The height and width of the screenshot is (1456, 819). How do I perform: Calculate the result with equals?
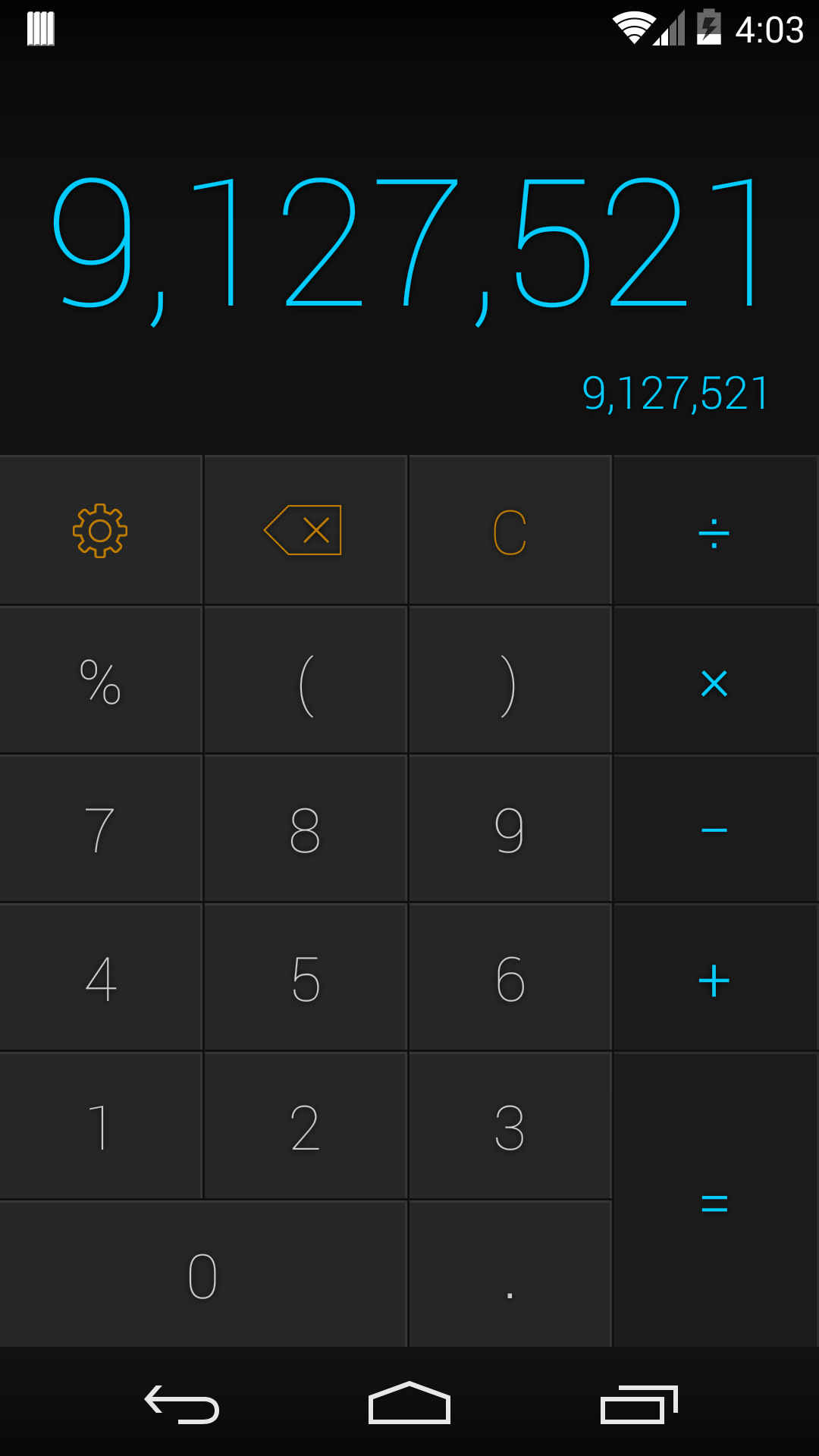pyautogui.click(x=714, y=1201)
